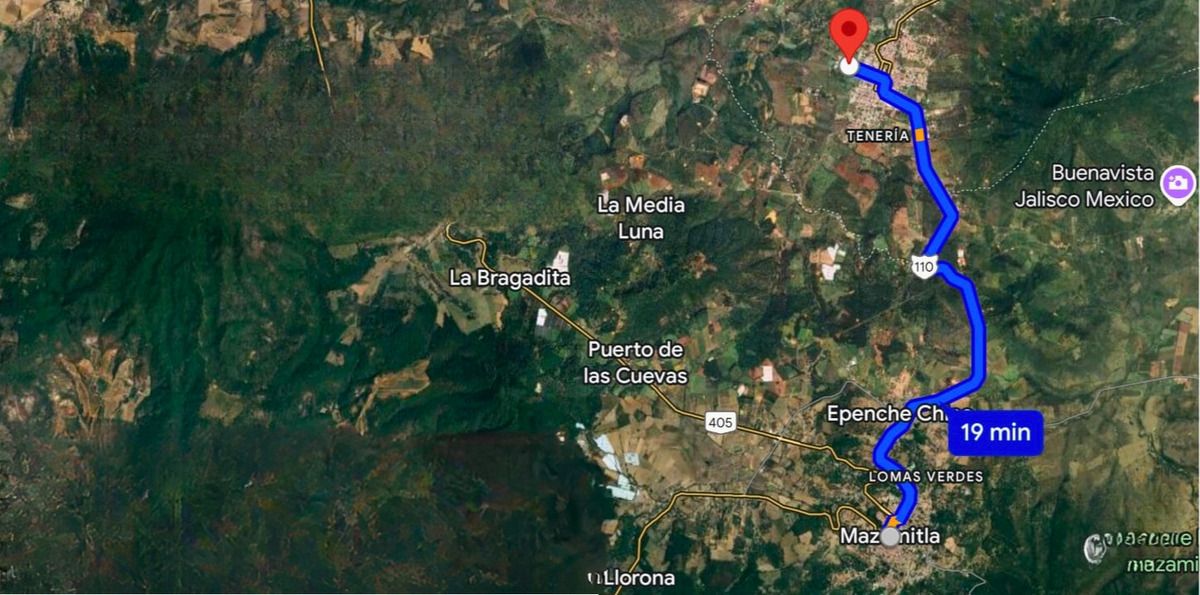Tap the red destination pin

click(x=849, y=30)
